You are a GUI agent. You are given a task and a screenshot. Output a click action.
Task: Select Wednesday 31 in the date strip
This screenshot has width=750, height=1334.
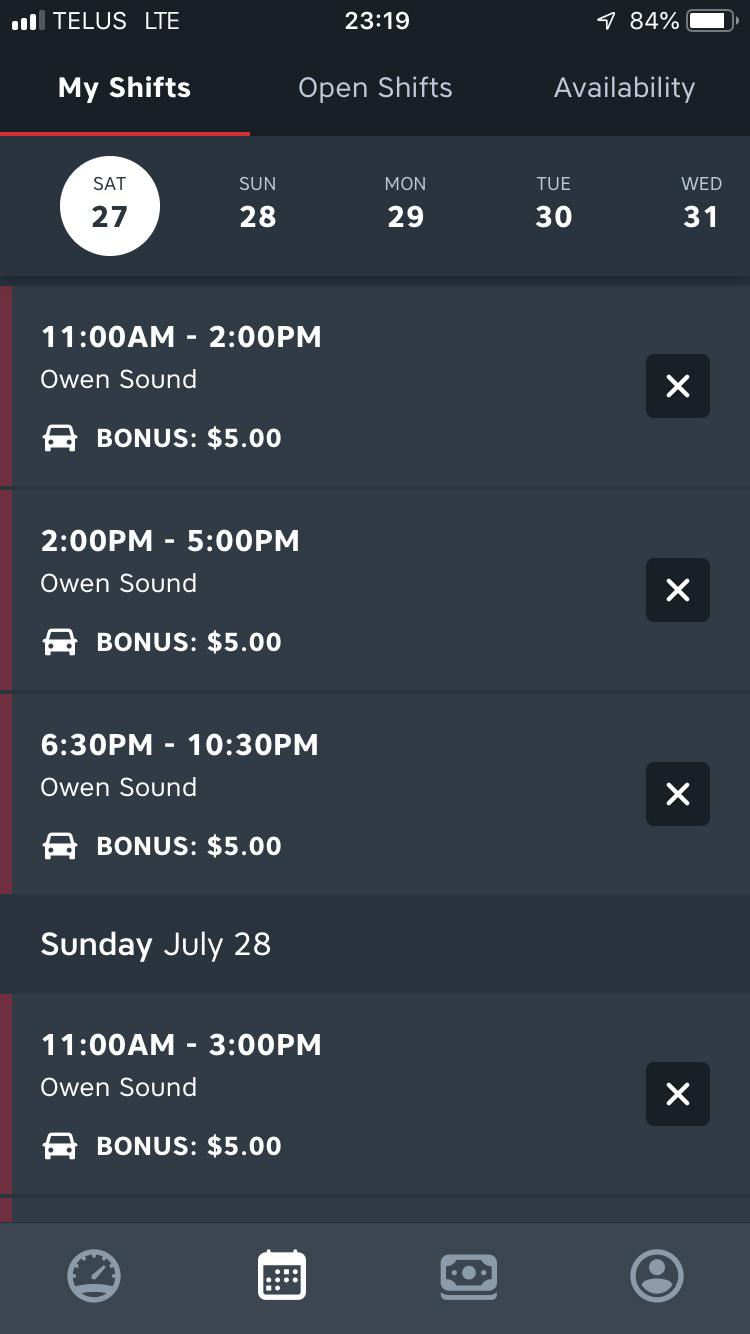701,205
